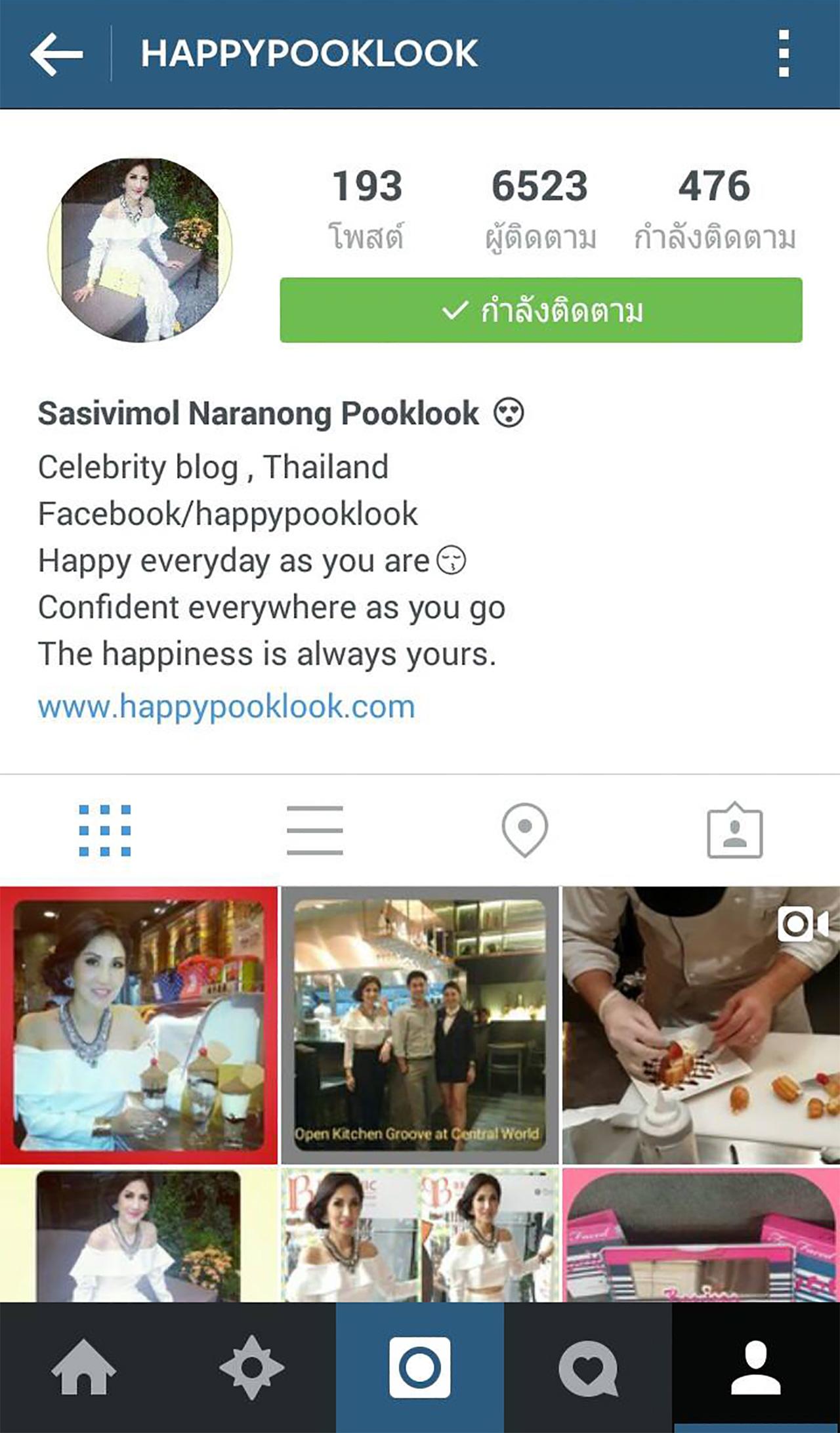Switch to list view tab
This screenshot has height=1433, width=840.
315,830
